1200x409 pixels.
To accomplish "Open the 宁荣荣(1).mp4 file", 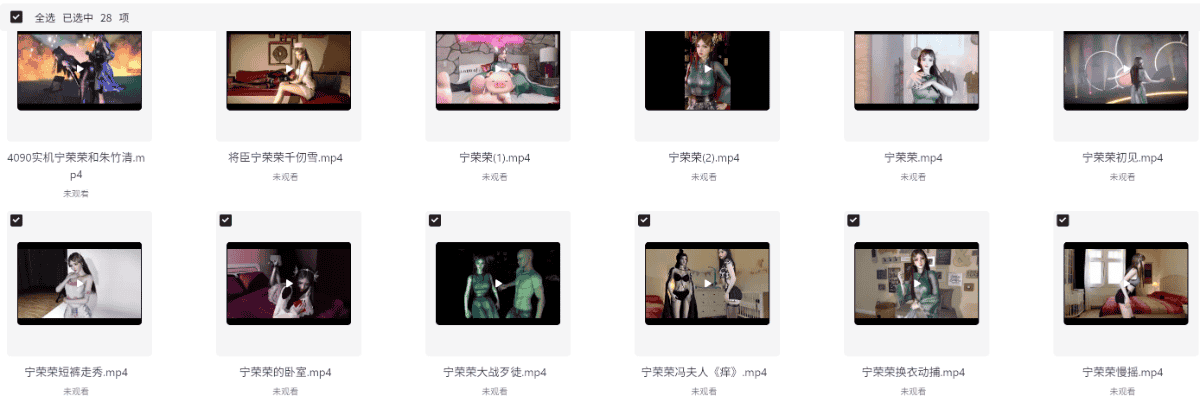I will pyautogui.click(x=498, y=70).
